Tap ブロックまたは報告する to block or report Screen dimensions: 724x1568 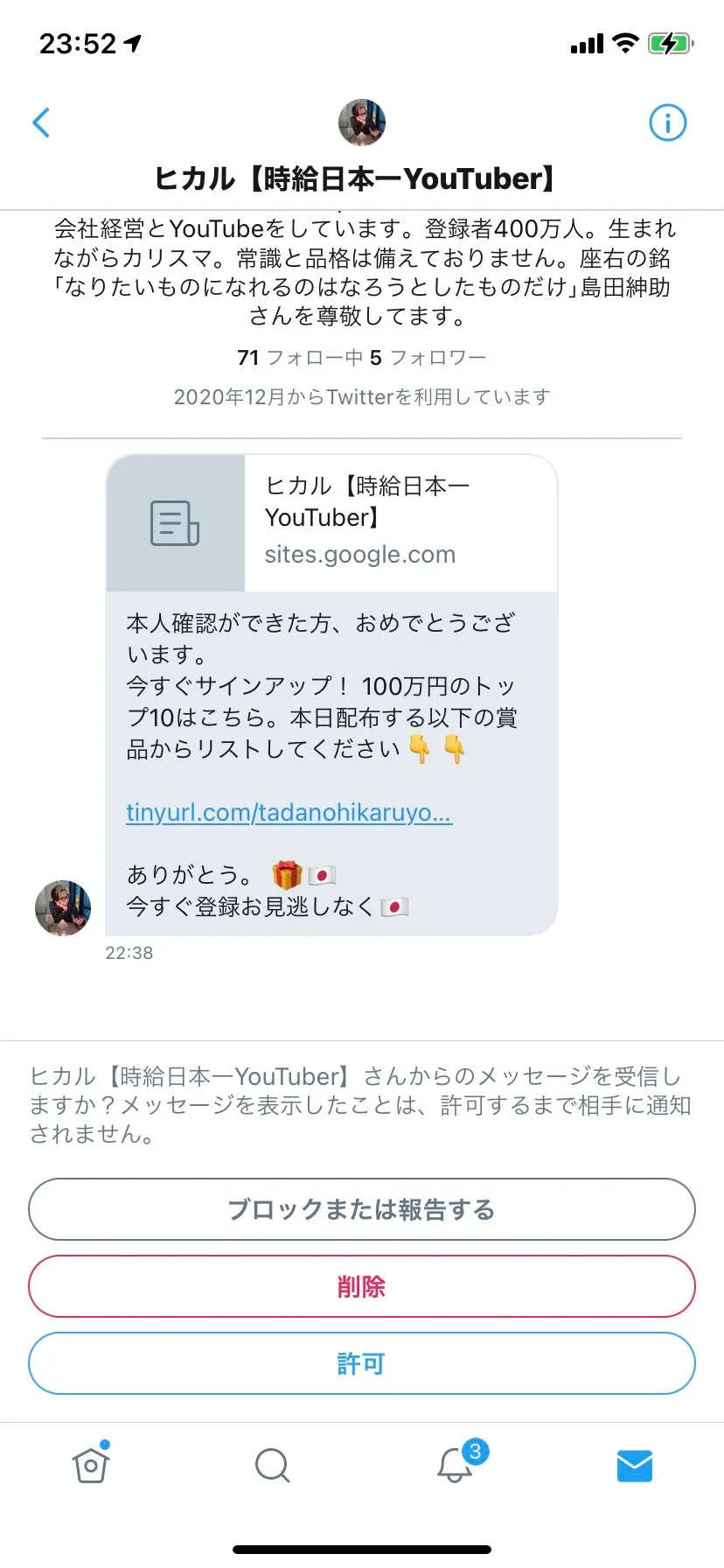tap(362, 1209)
